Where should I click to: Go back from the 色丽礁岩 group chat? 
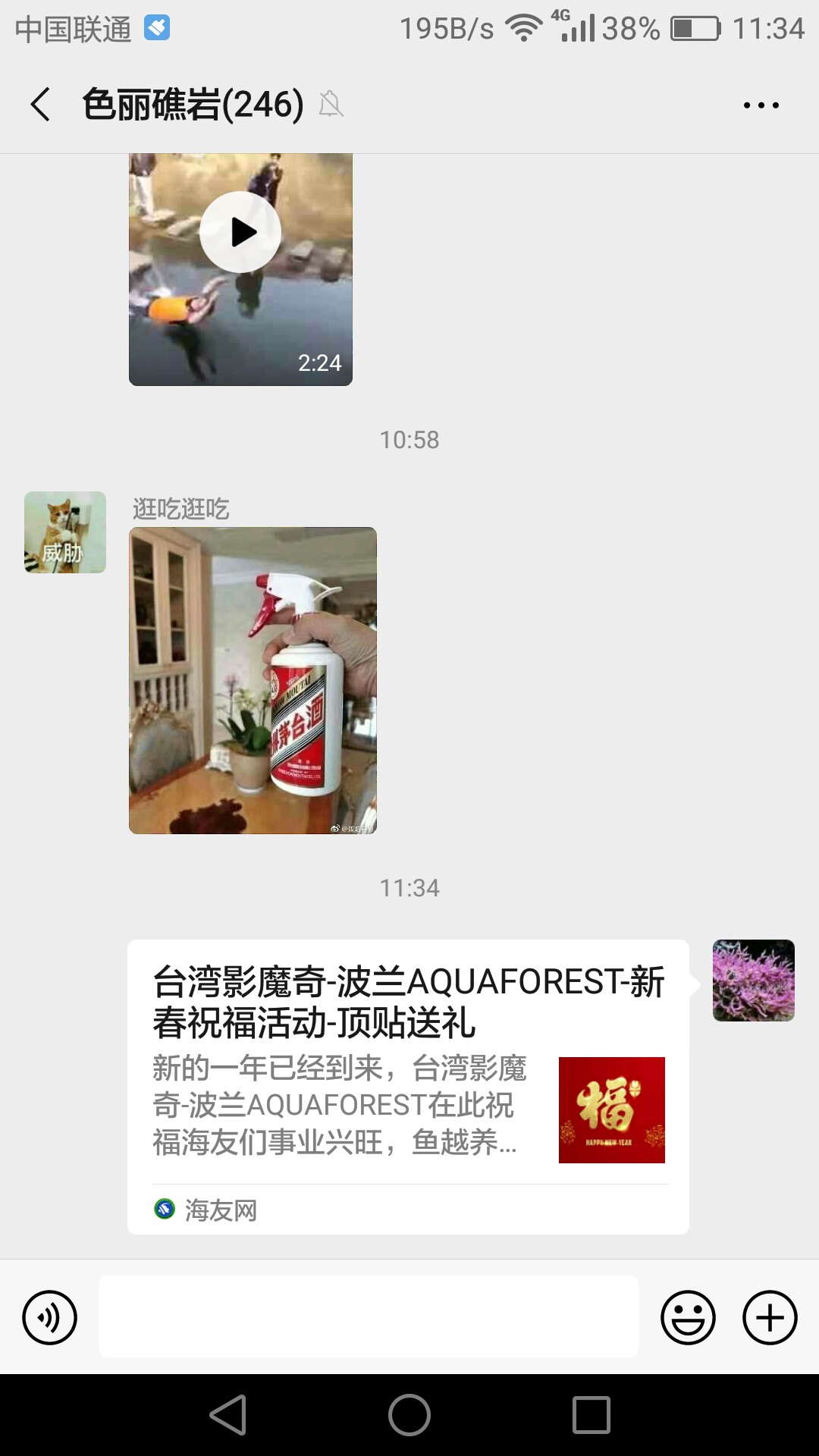(41, 104)
